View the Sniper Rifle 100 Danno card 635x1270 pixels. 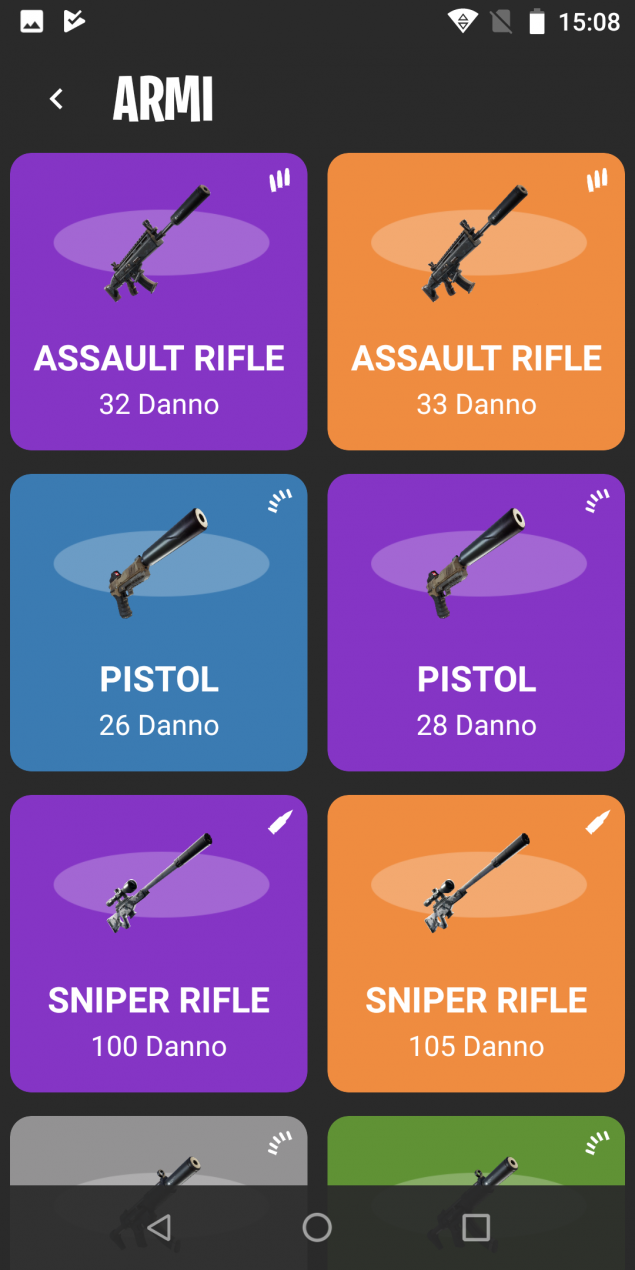click(159, 943)
